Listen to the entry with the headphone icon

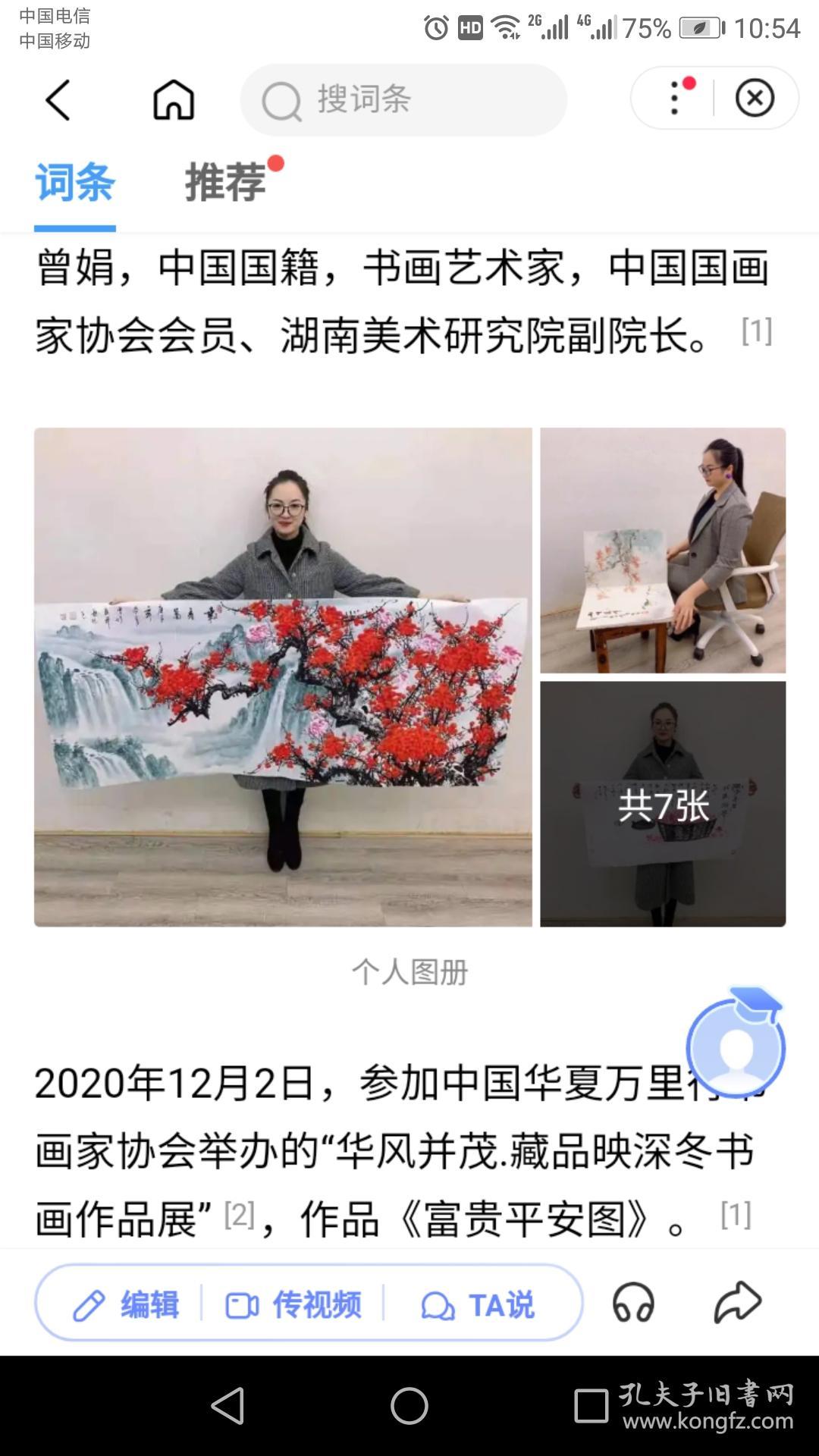tap(633, 1304)
